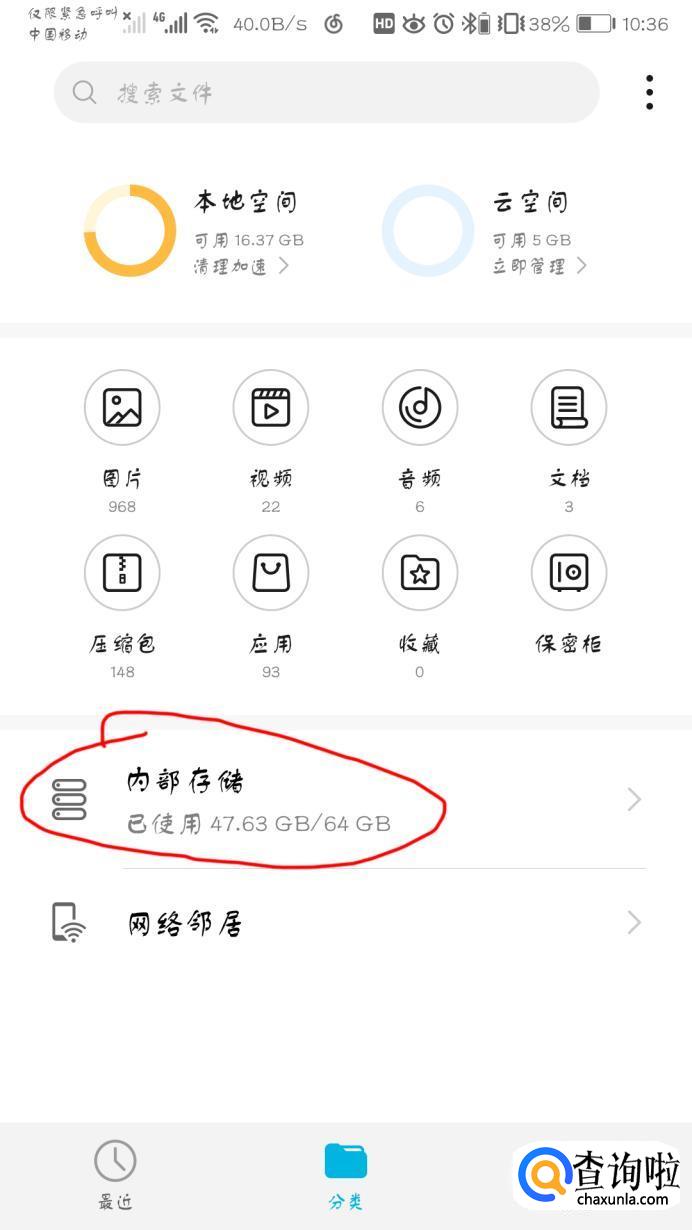Open the three-dot overflow menu
This screenshot has width=692, height=1230.
[649, 93]
